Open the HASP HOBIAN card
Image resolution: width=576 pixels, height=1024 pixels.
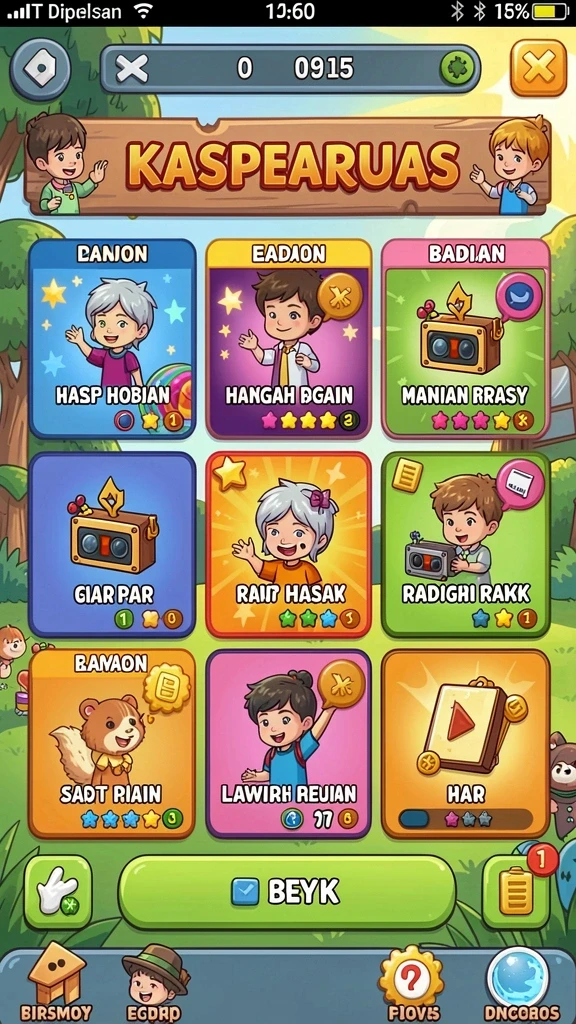(x=112, y=338)
